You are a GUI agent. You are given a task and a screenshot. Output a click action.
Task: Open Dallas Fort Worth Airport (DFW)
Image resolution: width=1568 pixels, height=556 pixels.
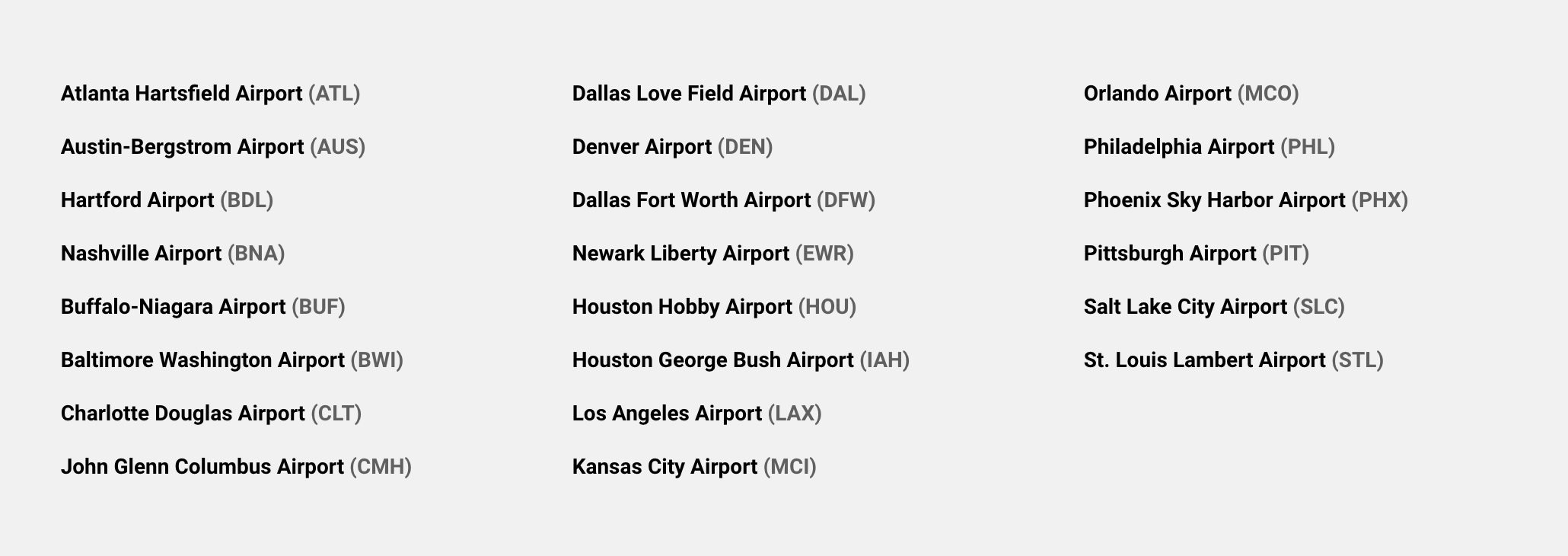click(723, 200)
